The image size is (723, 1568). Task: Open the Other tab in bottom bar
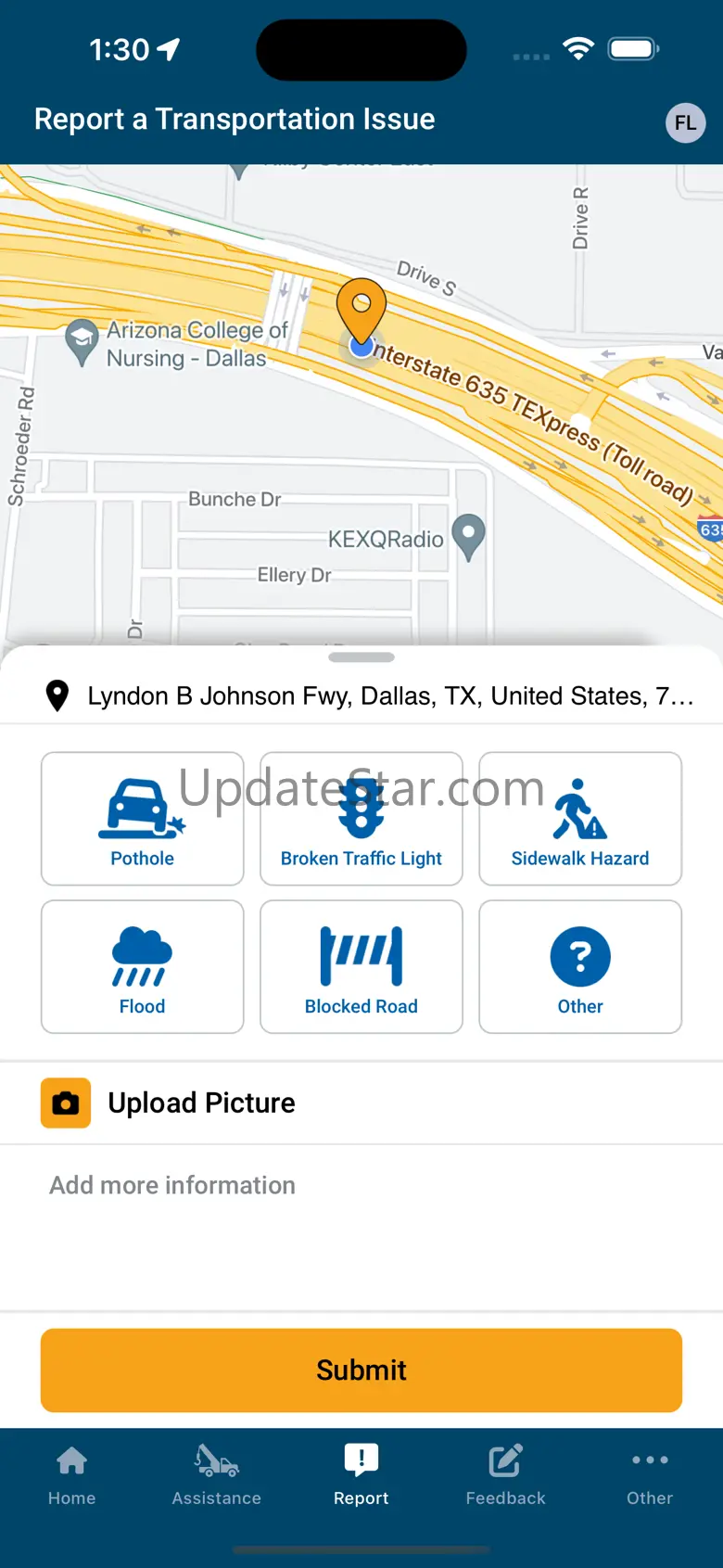[650, 1475]
